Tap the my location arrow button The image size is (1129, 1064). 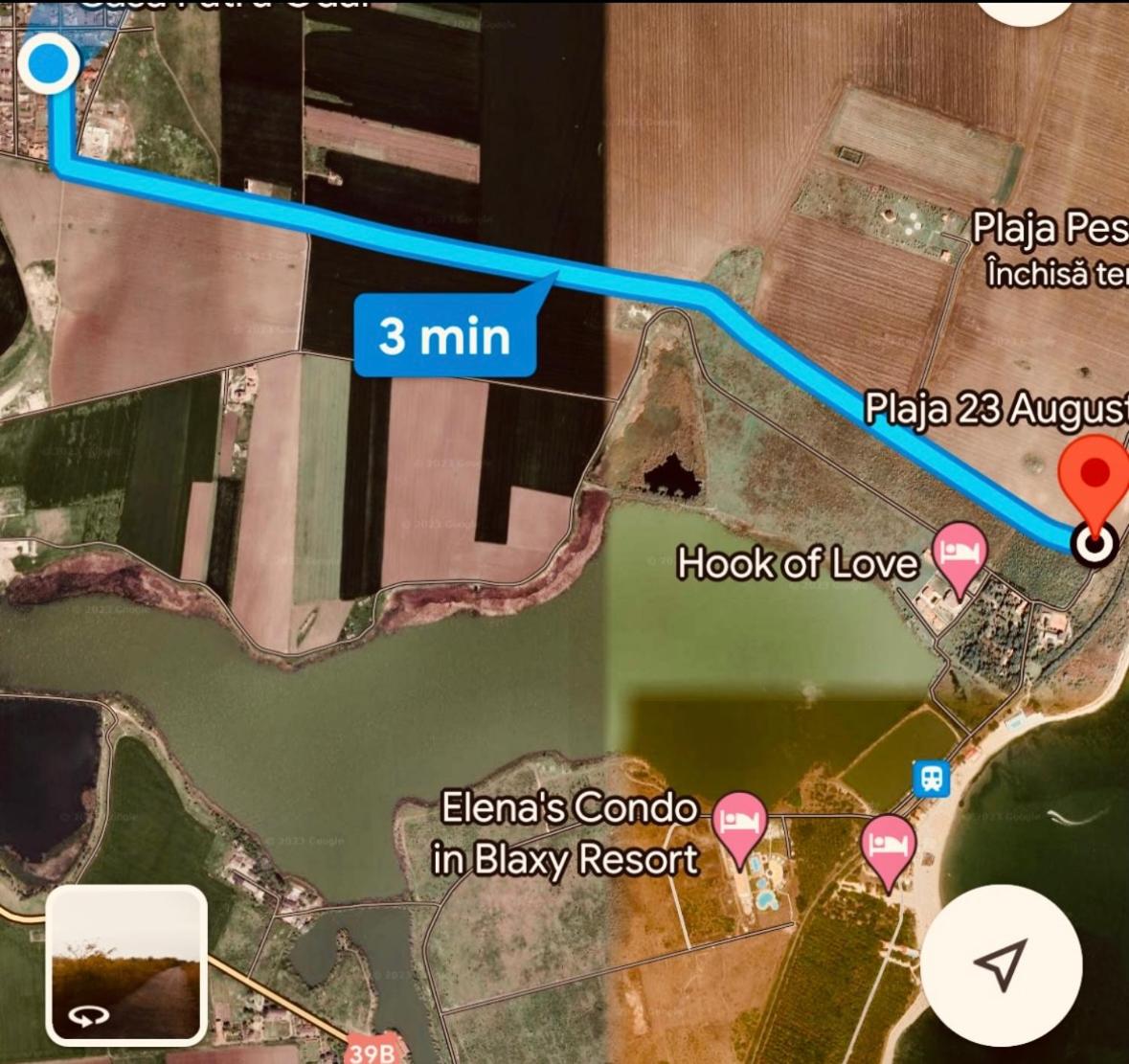coord(999,964)
